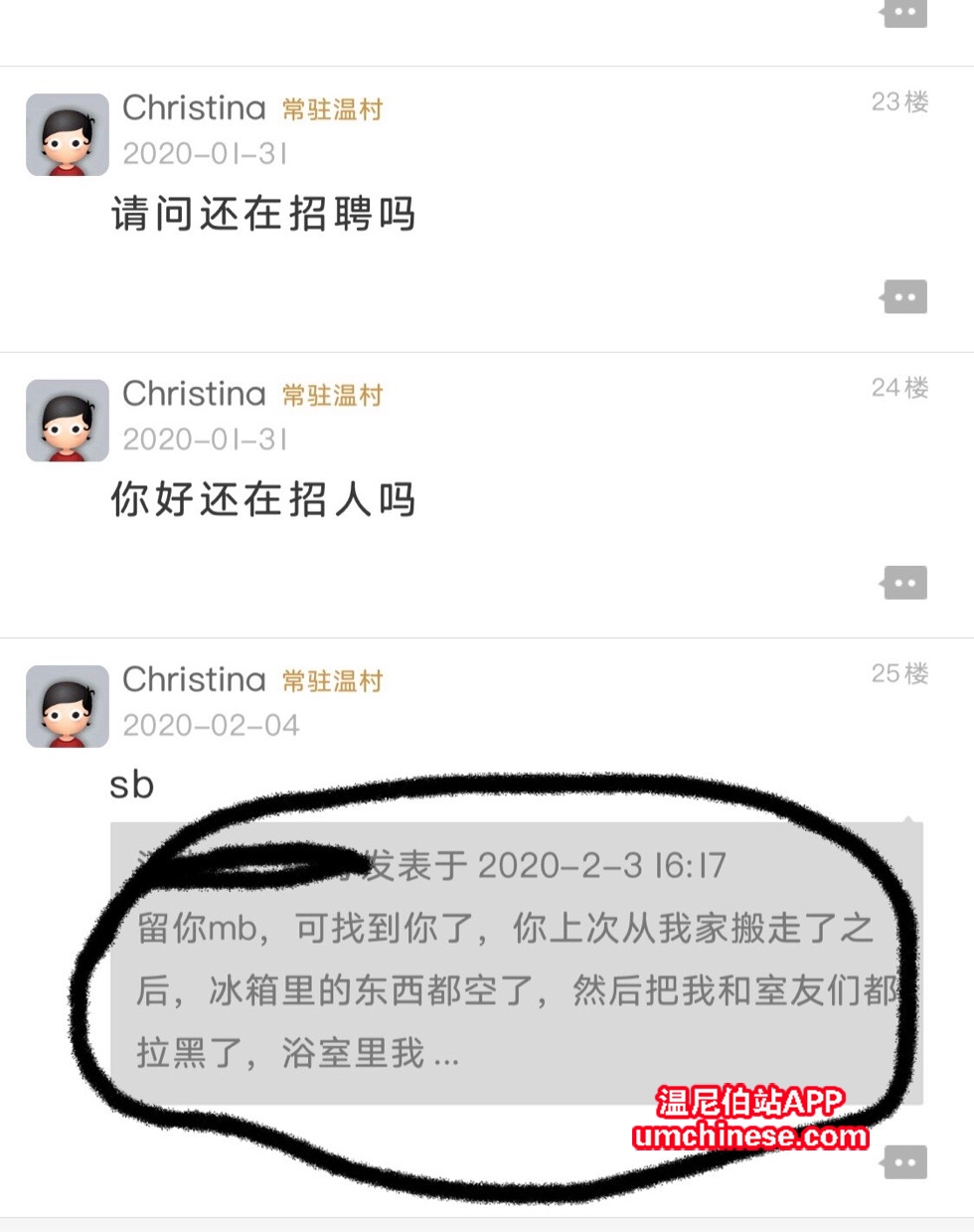
Task: Open Christina's username on the 23楼 comment
Action: 194,107
